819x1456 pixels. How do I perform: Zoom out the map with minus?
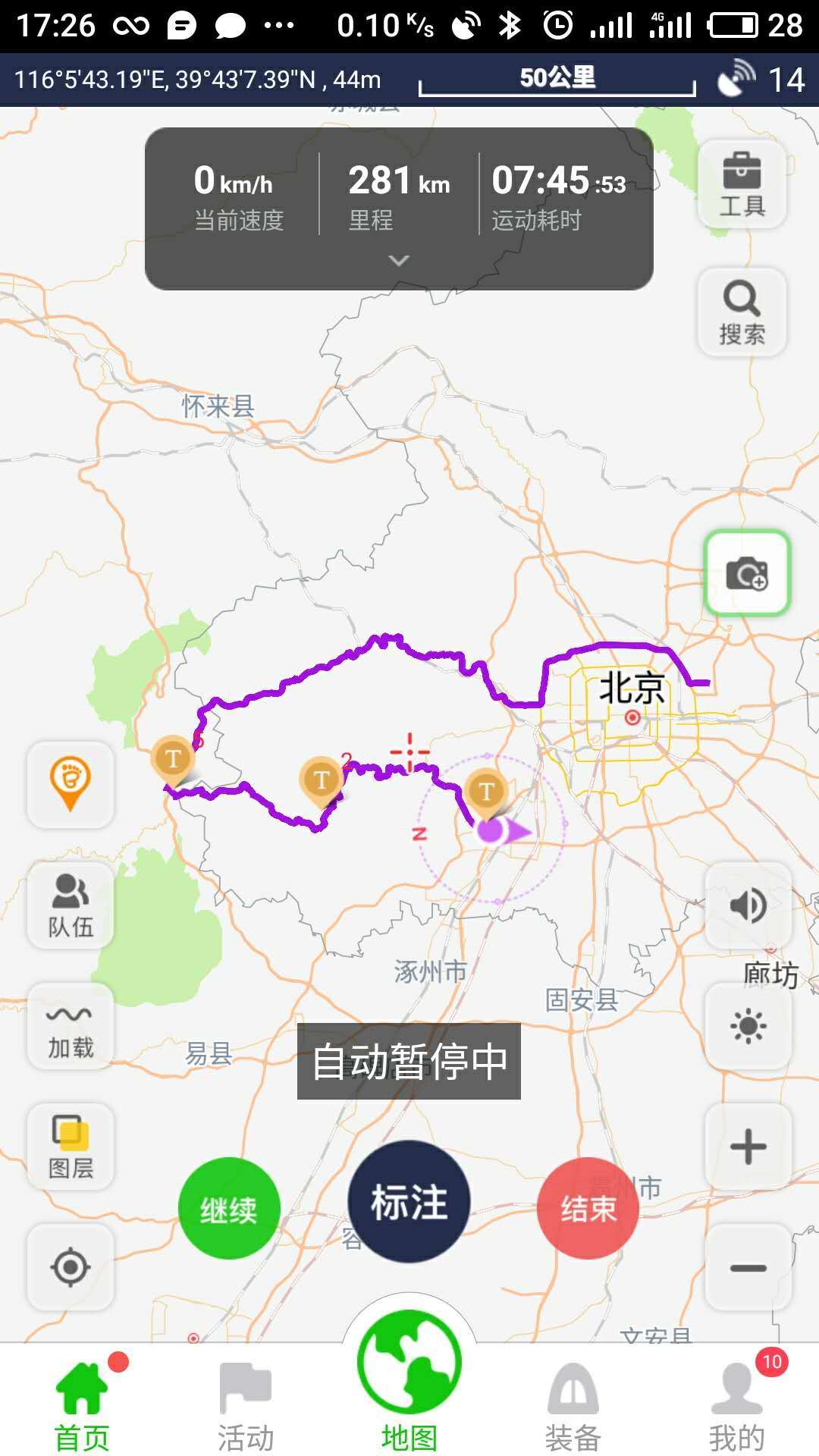(x=748, y=1267)
